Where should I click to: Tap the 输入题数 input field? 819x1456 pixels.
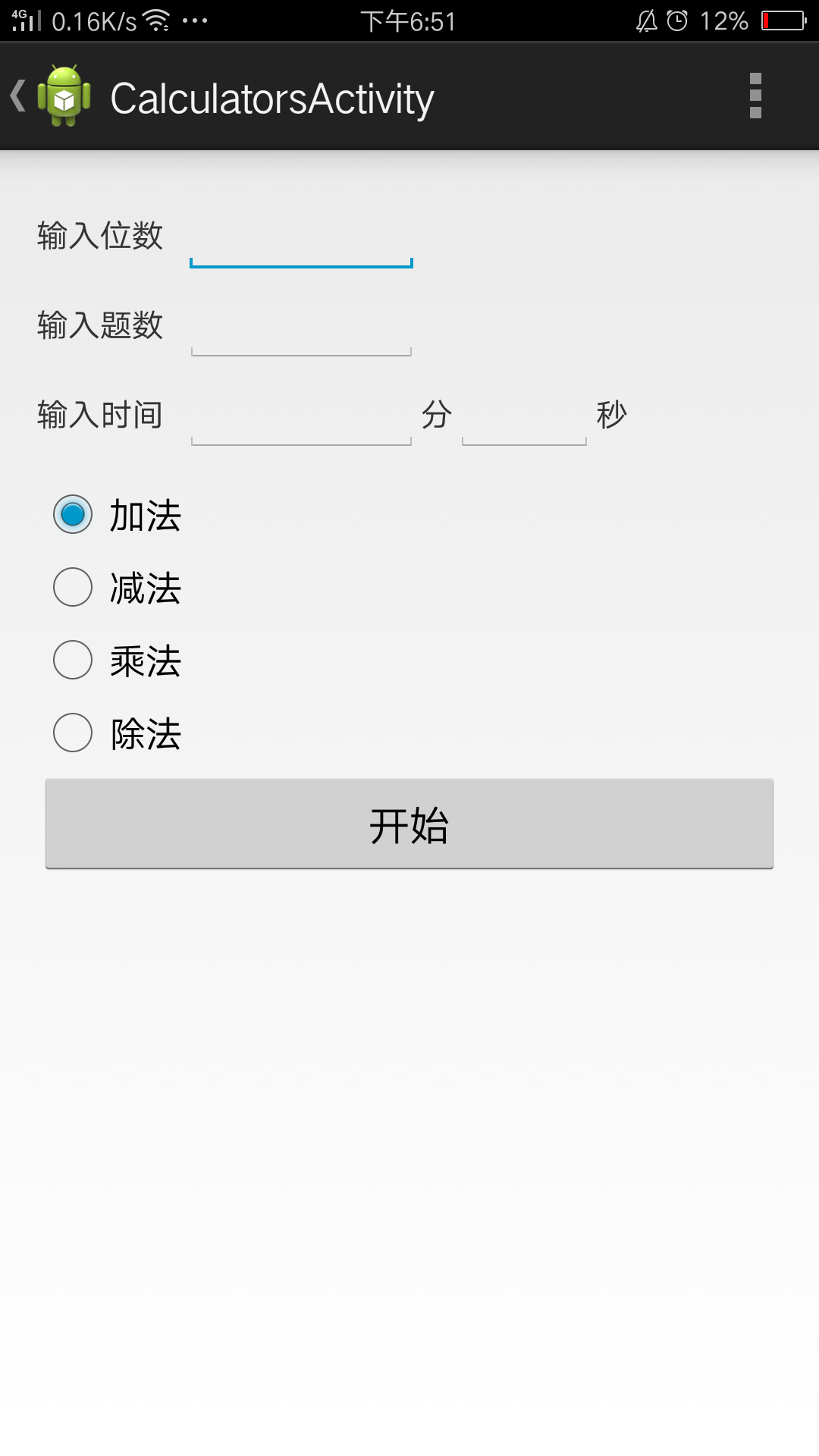pyautogui.click(x=301, y=326)
